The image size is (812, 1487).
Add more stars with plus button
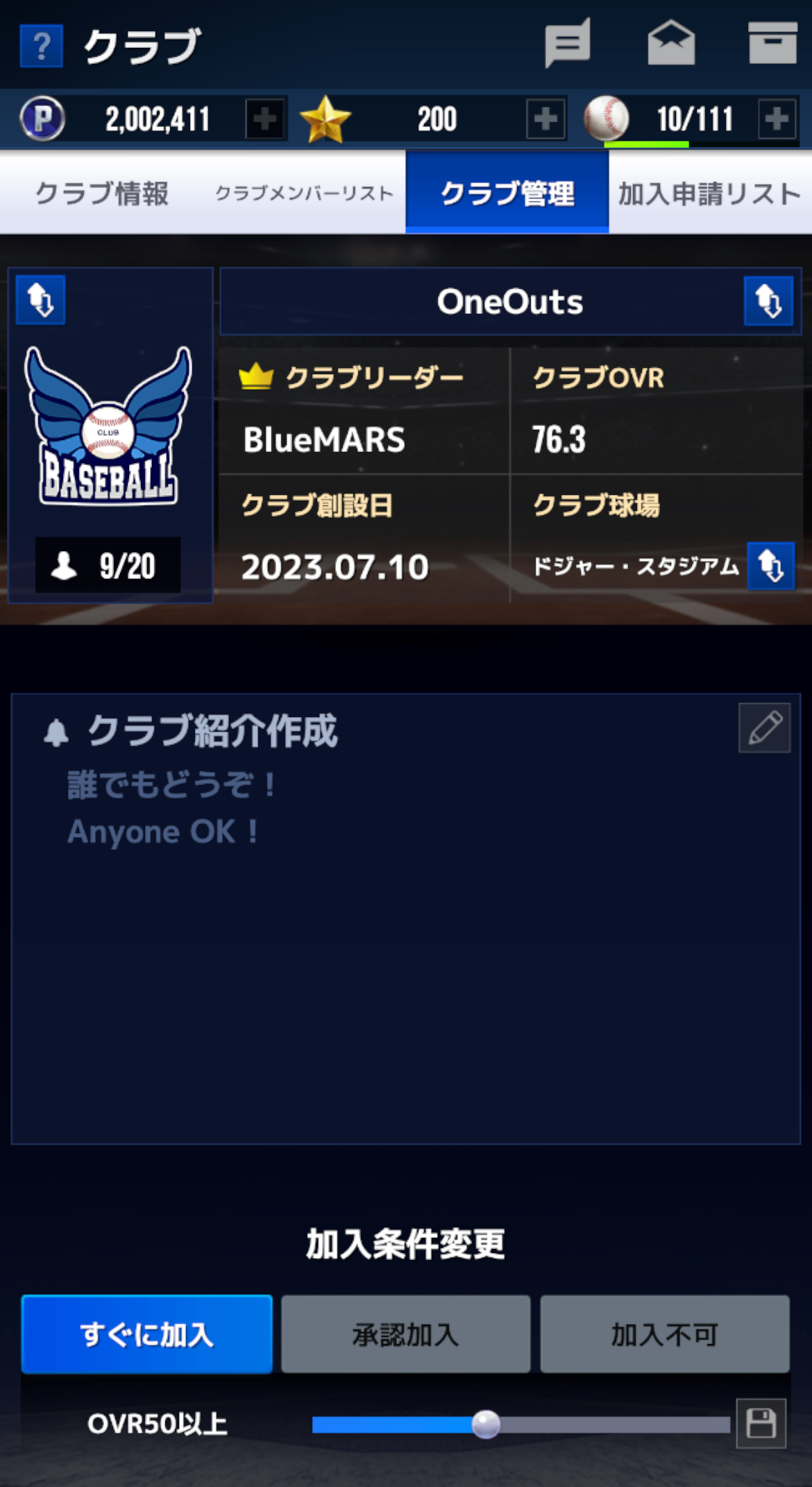pos(545,119)
